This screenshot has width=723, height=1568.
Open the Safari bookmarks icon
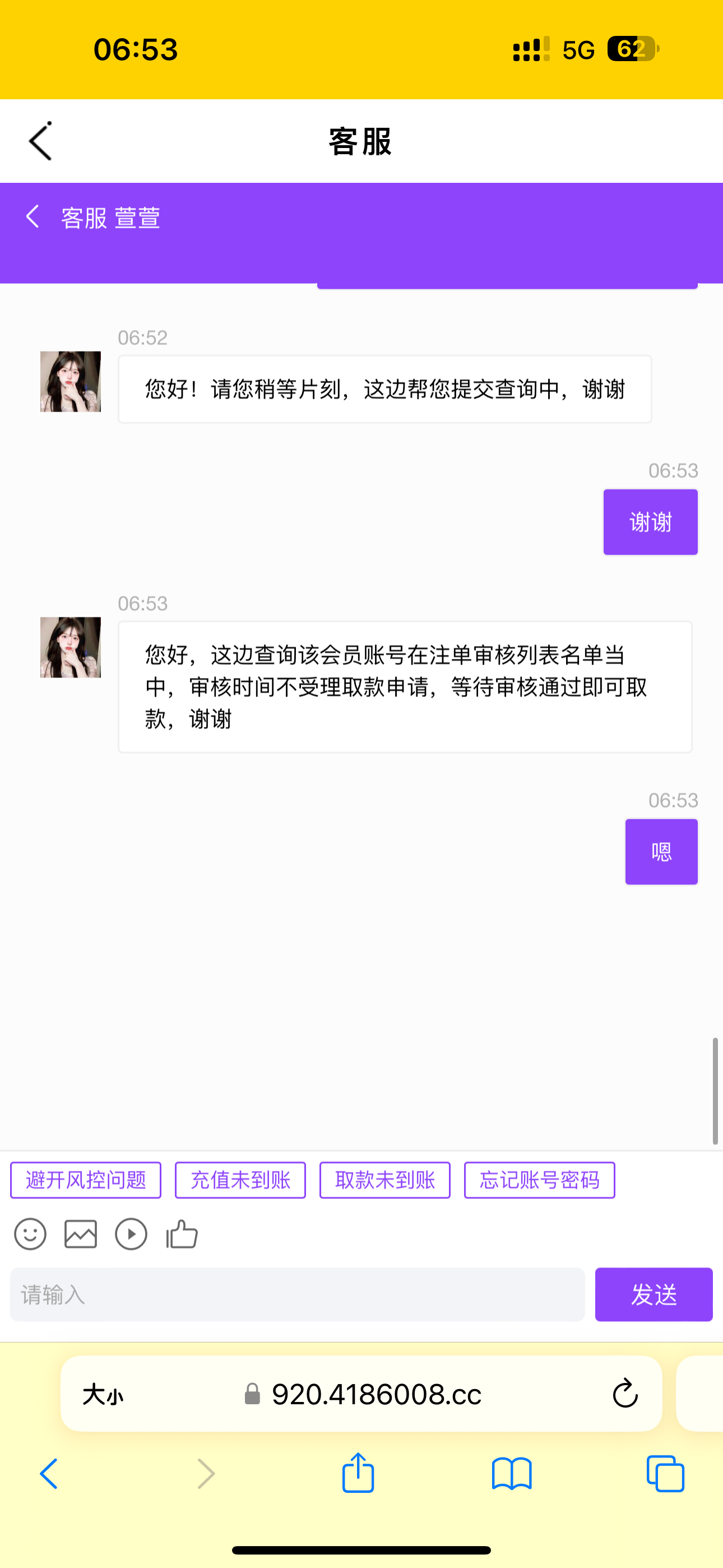(x=512, y=1474)
